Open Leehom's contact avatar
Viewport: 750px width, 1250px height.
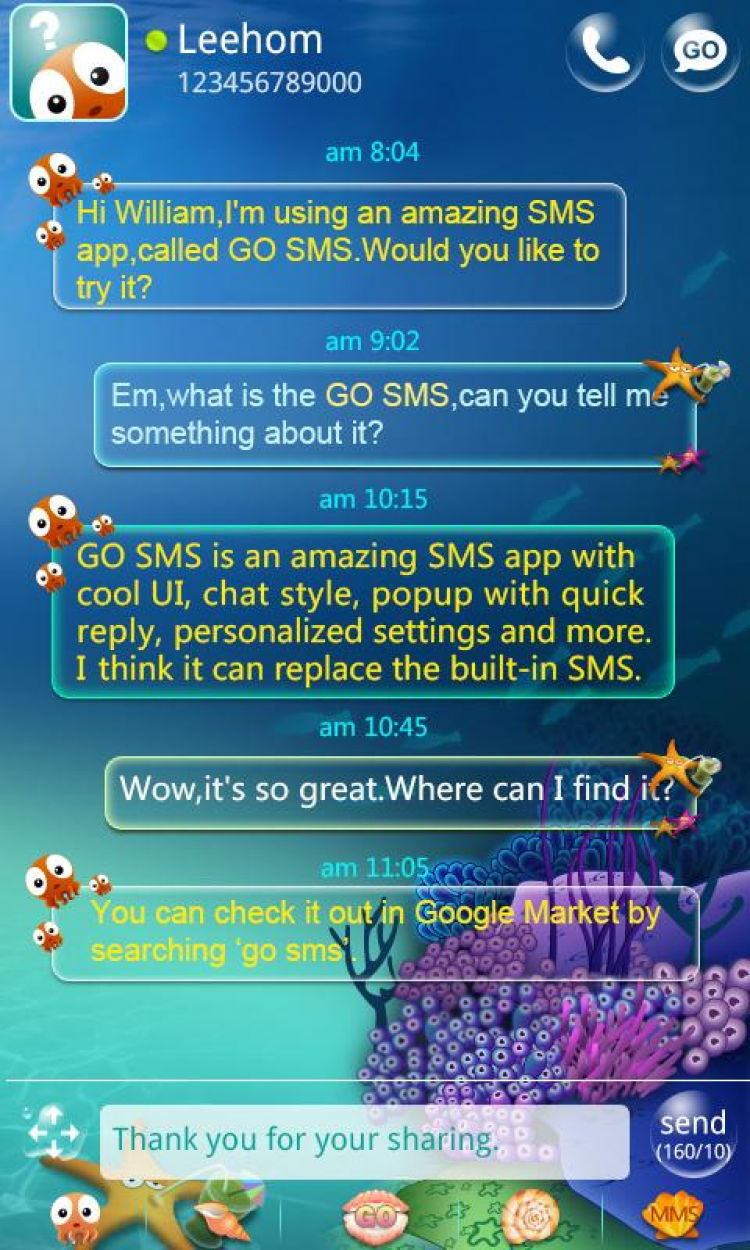pos(68,62)
